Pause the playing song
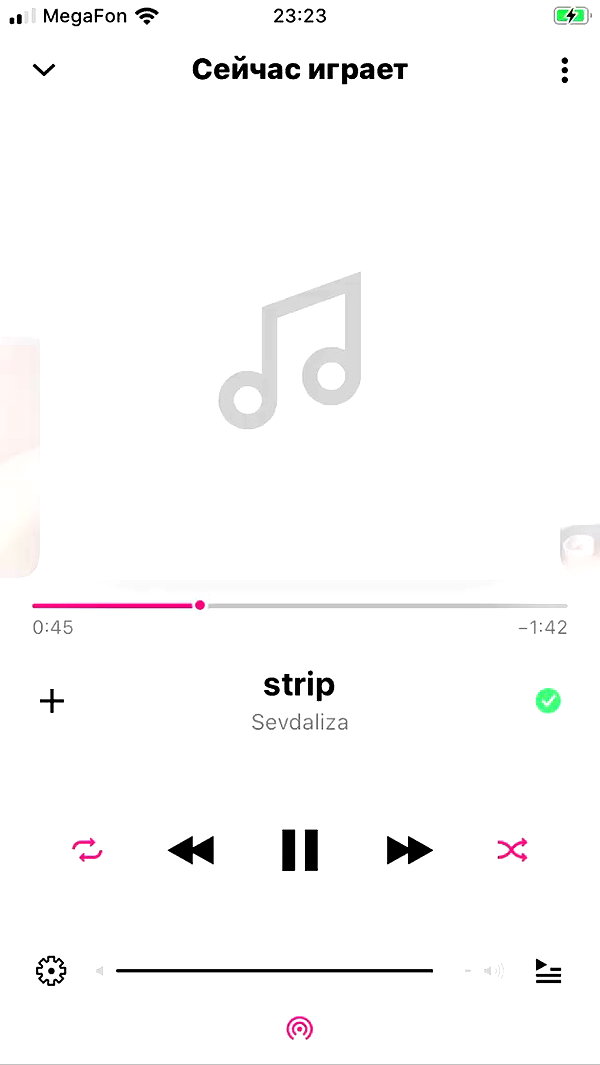The image size is (600, 1065). pos(300,850)
